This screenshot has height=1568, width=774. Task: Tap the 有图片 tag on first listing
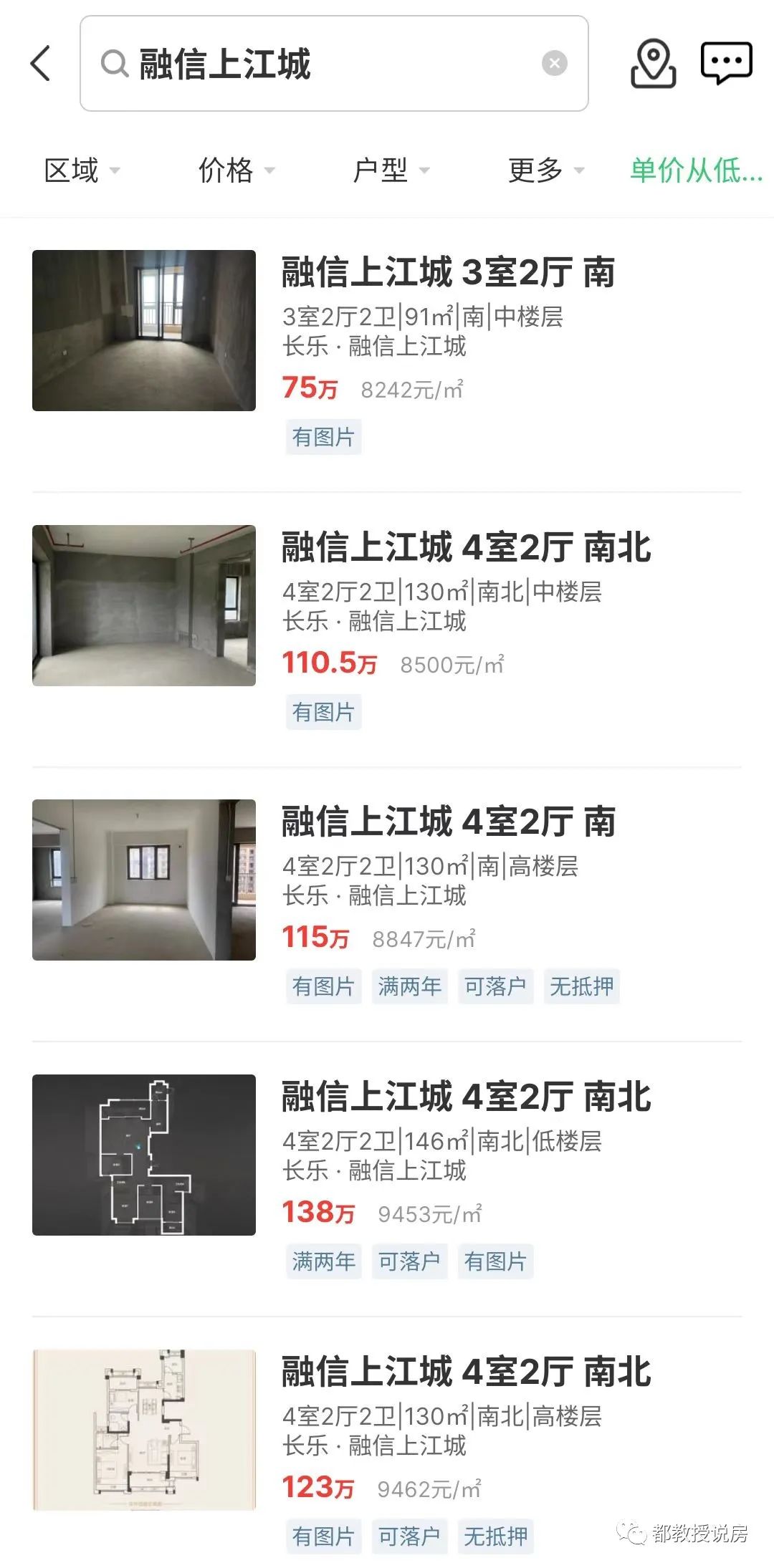coord(323,438)
